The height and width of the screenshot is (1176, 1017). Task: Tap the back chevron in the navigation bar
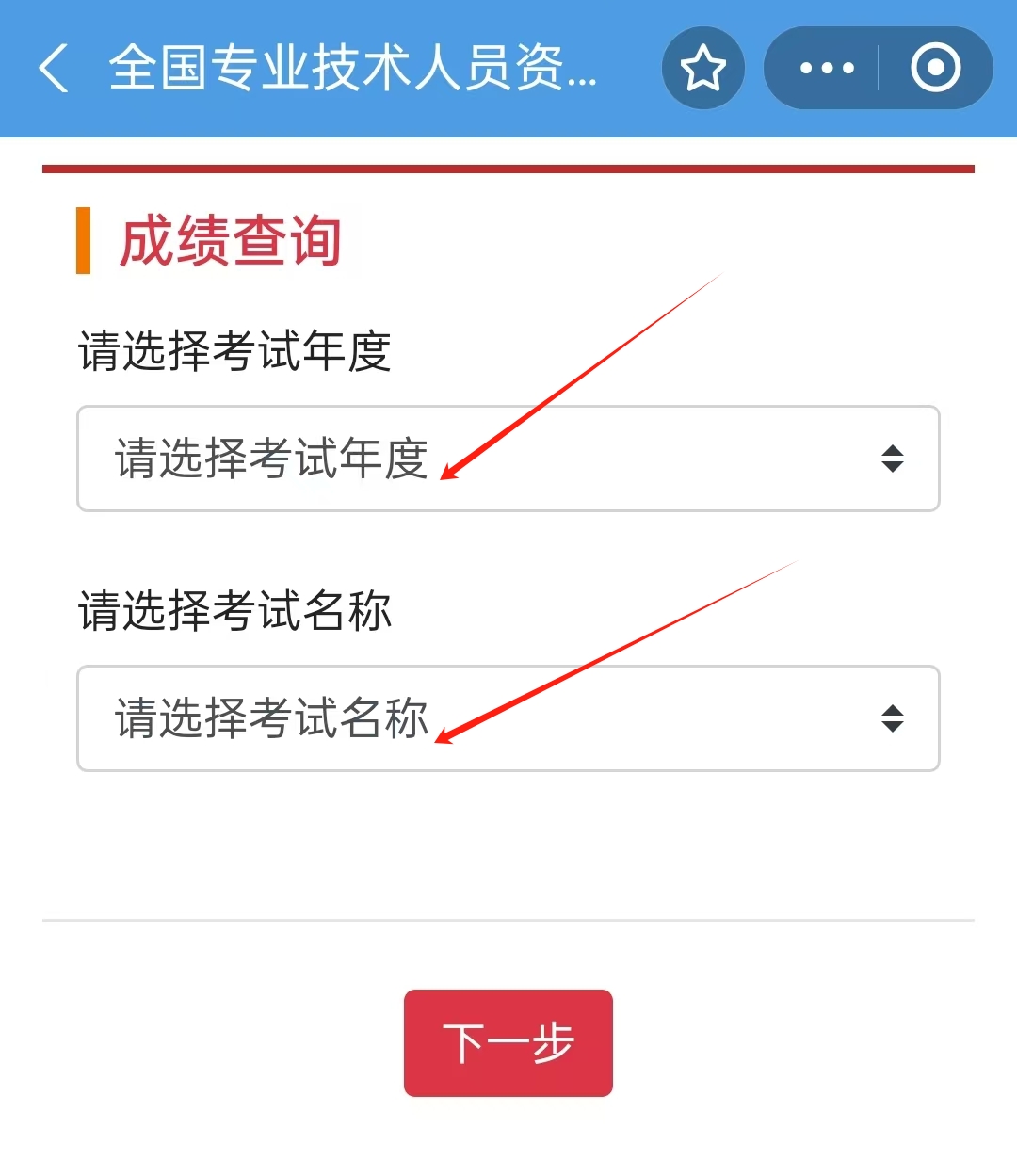[52, 69]
